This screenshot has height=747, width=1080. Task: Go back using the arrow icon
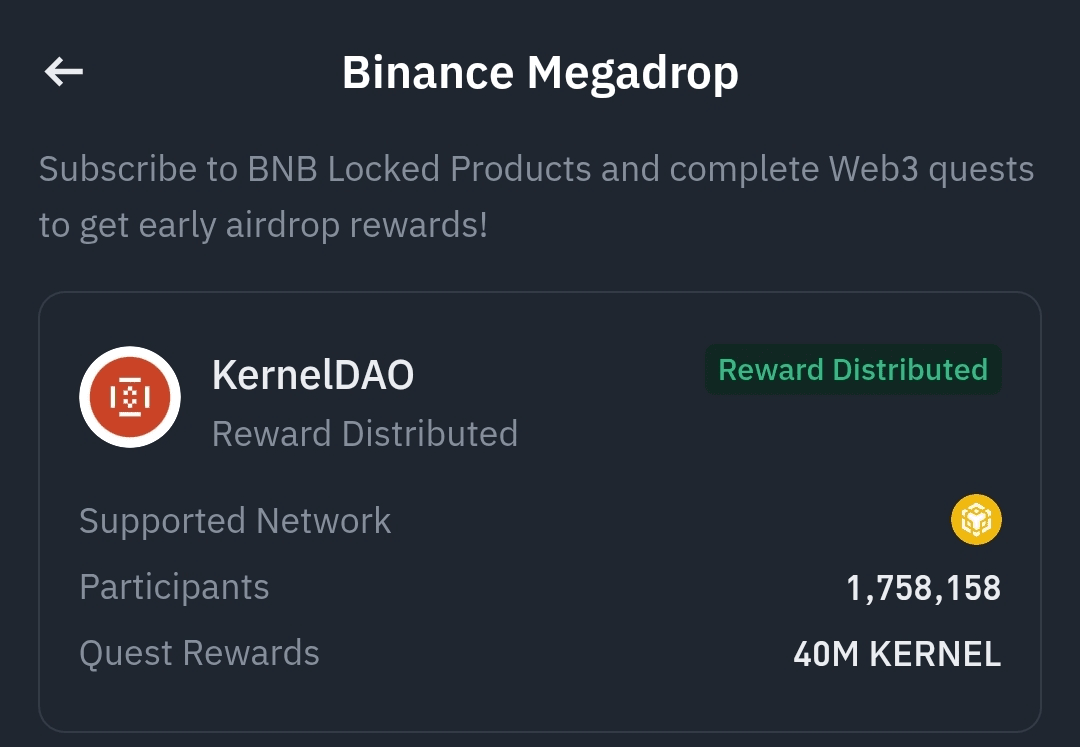(x=64, y=72)
